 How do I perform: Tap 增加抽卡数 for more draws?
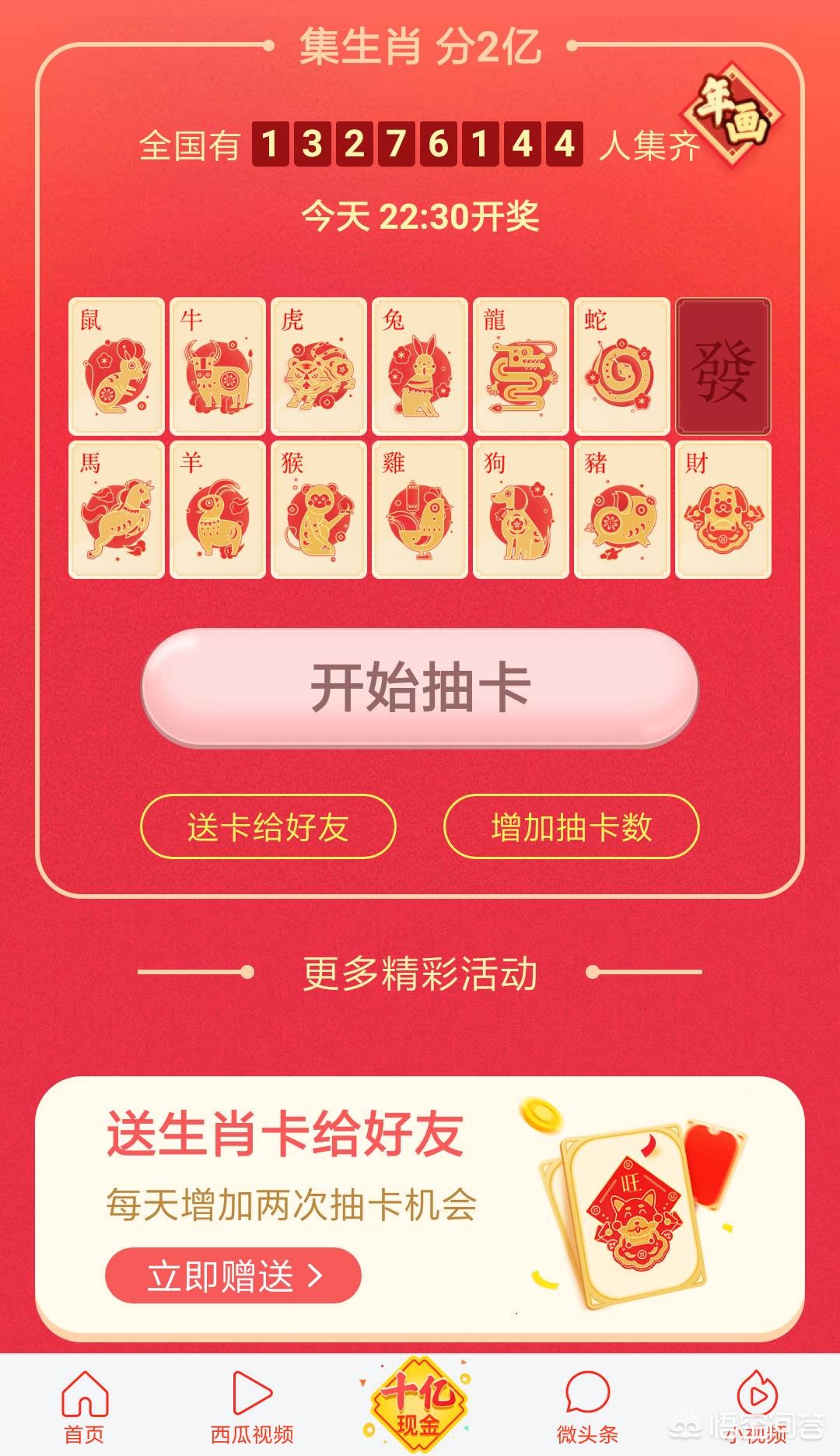pyautogui.click(x=571, y=826)
